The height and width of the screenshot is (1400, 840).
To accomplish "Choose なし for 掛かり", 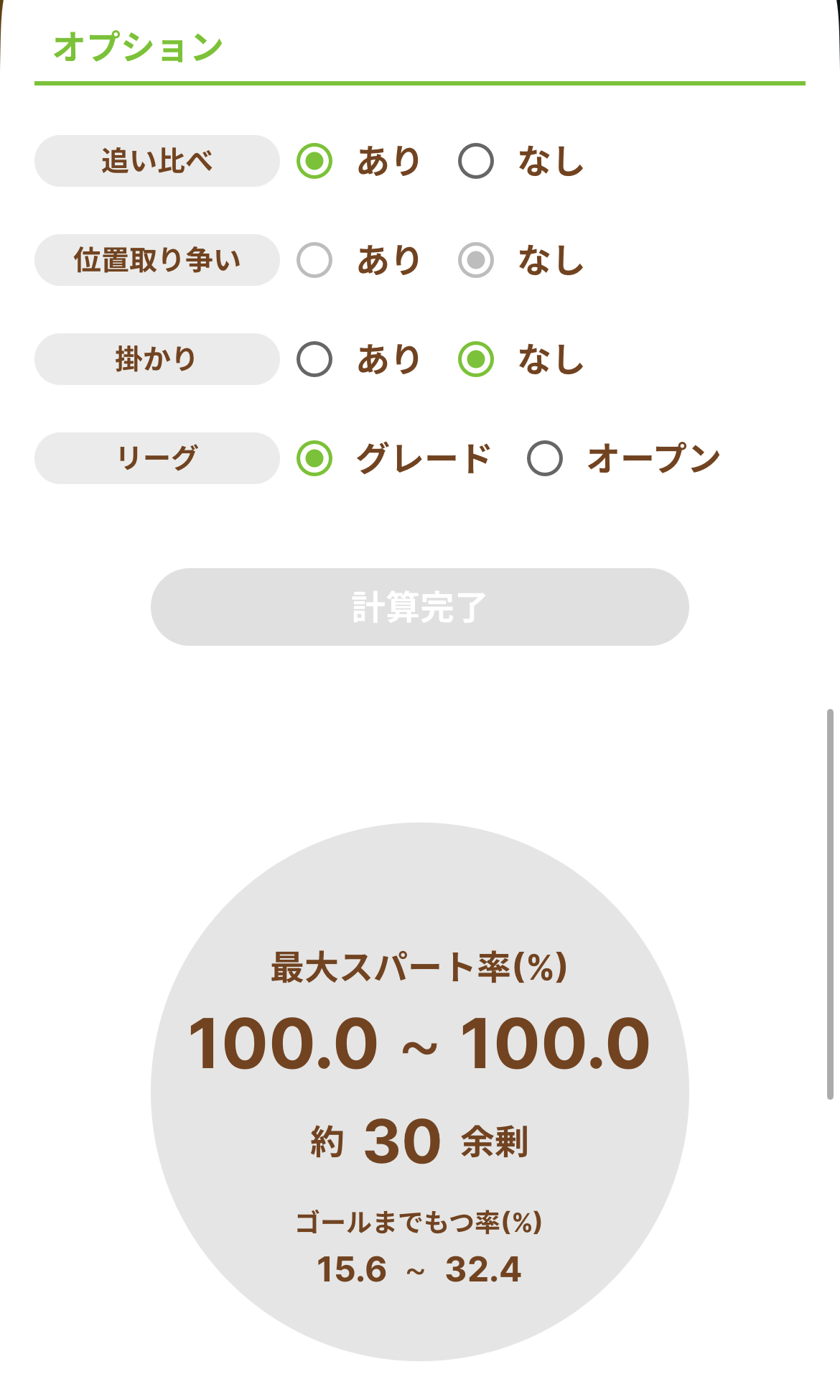I will (476, 359).
